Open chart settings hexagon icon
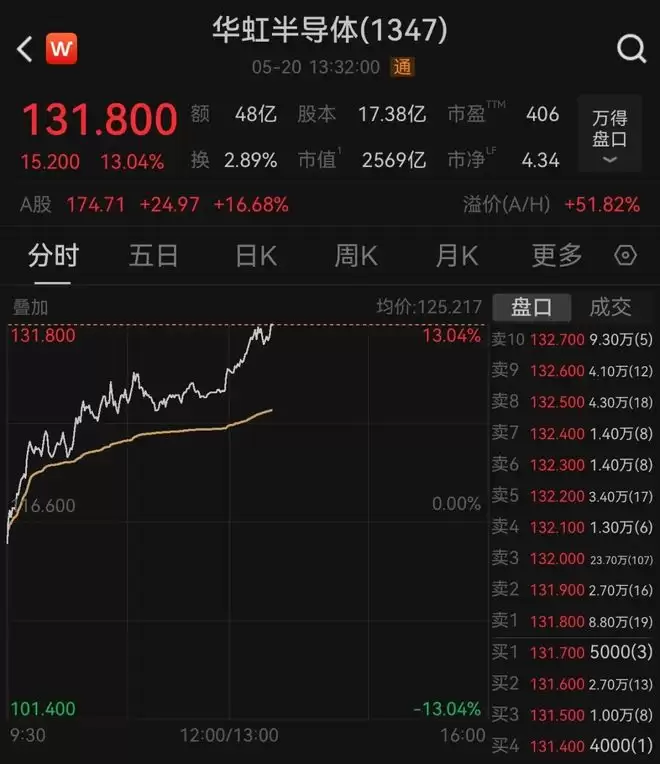The width and height of the screenshot is (660, 764). [625, 255]
